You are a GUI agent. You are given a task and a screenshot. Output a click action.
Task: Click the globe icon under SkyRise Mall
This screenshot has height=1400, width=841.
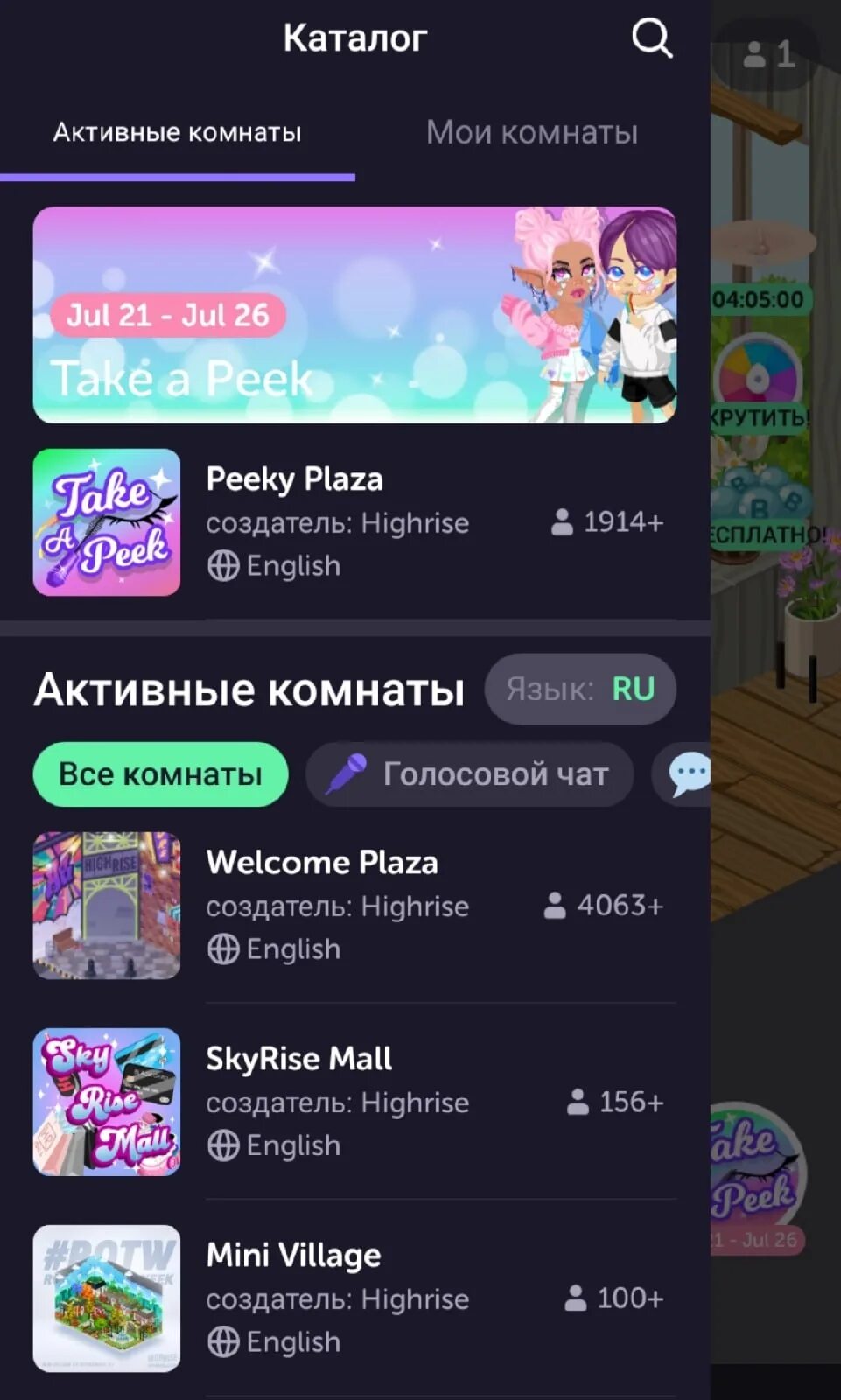[x=224, y=1144]
